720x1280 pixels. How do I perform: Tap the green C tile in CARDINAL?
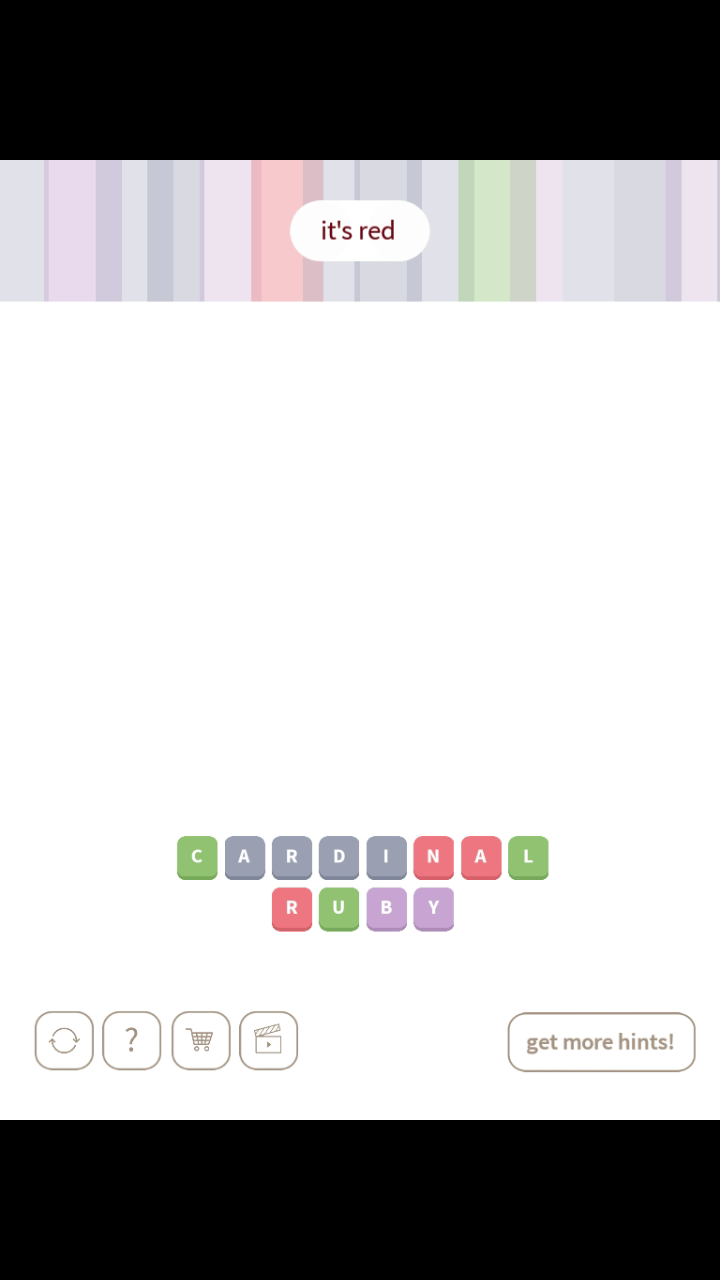(197, 857)
